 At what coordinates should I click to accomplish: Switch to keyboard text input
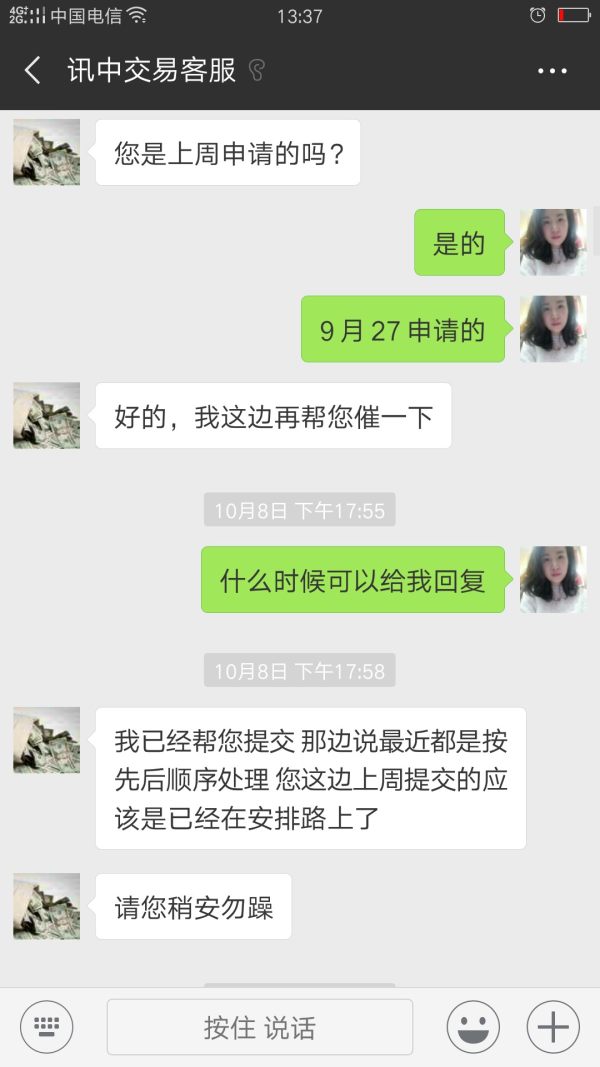pyautogui.click(x=47, y=1026)
